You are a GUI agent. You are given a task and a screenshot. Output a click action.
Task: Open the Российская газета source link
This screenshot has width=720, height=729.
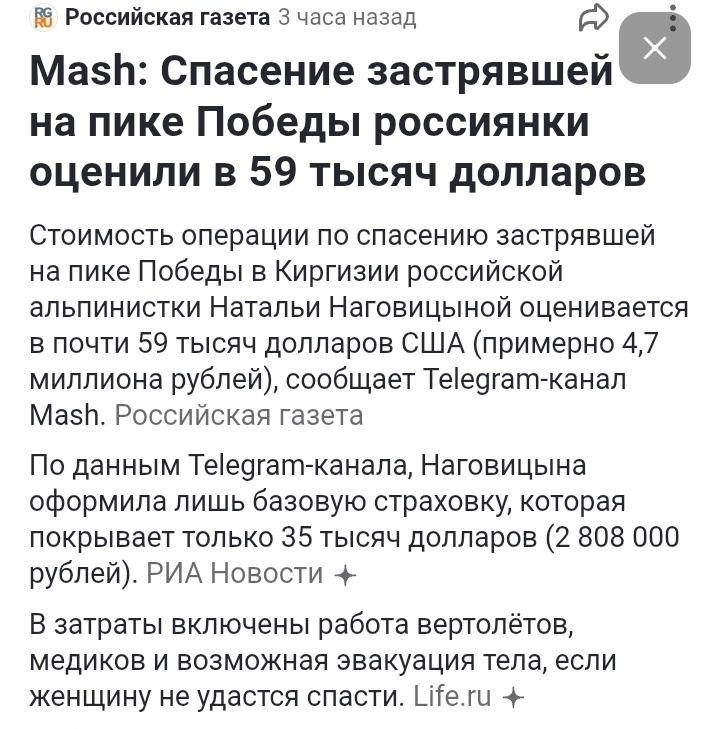tap(239, 414)
